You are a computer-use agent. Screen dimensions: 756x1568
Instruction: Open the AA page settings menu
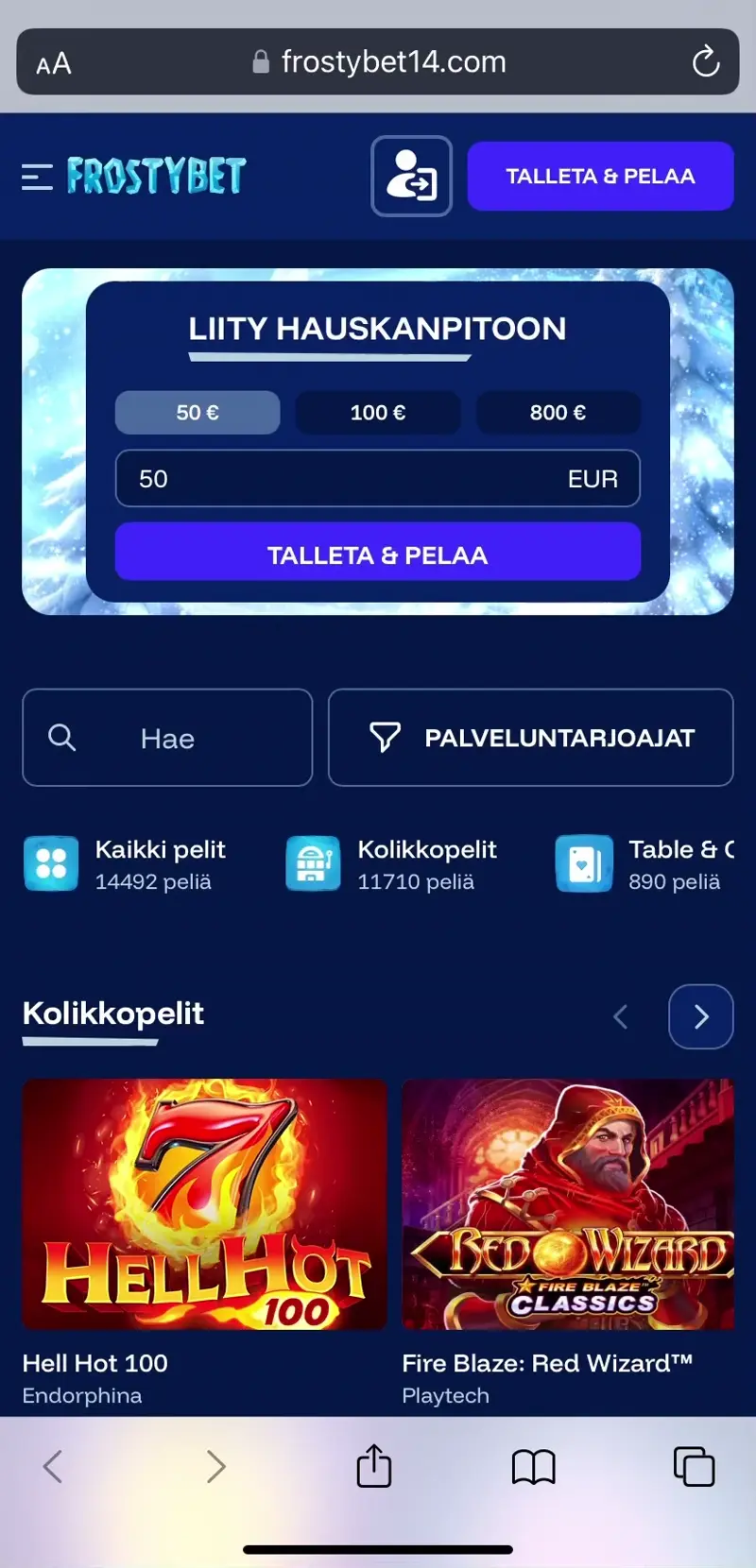pyautogui.click(x=54, y=62)
